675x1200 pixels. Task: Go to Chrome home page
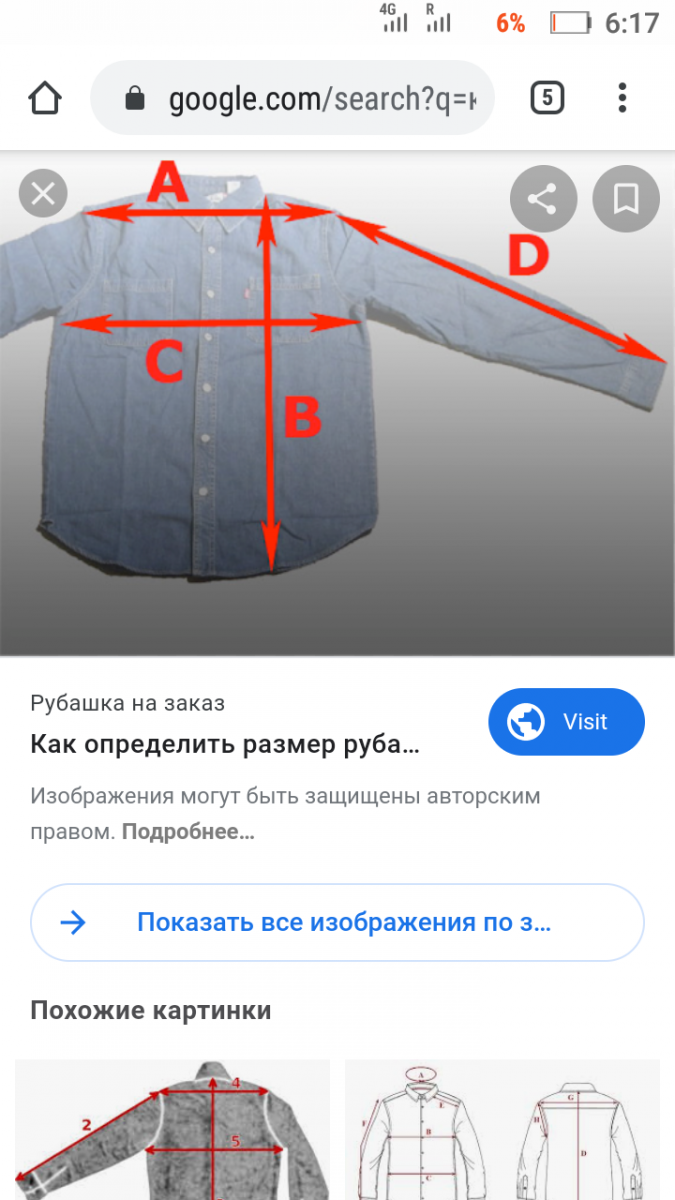click(x=45, y=99)
